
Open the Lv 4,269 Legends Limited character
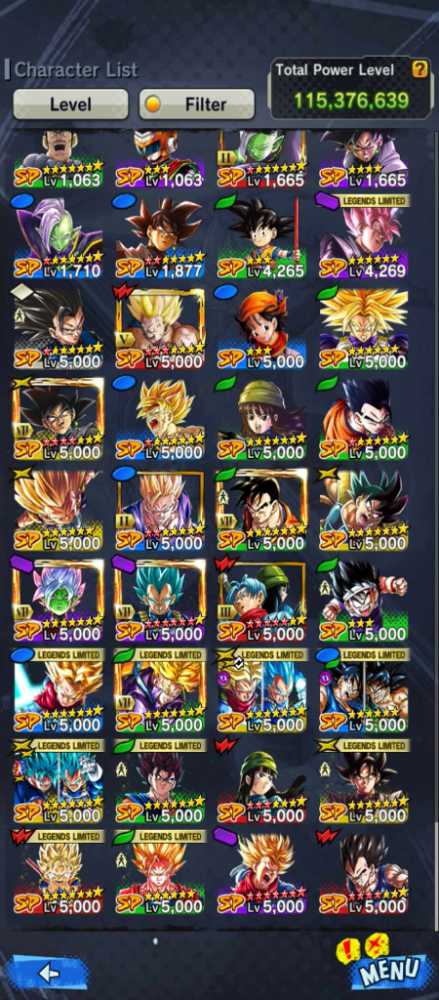(364, 237)
